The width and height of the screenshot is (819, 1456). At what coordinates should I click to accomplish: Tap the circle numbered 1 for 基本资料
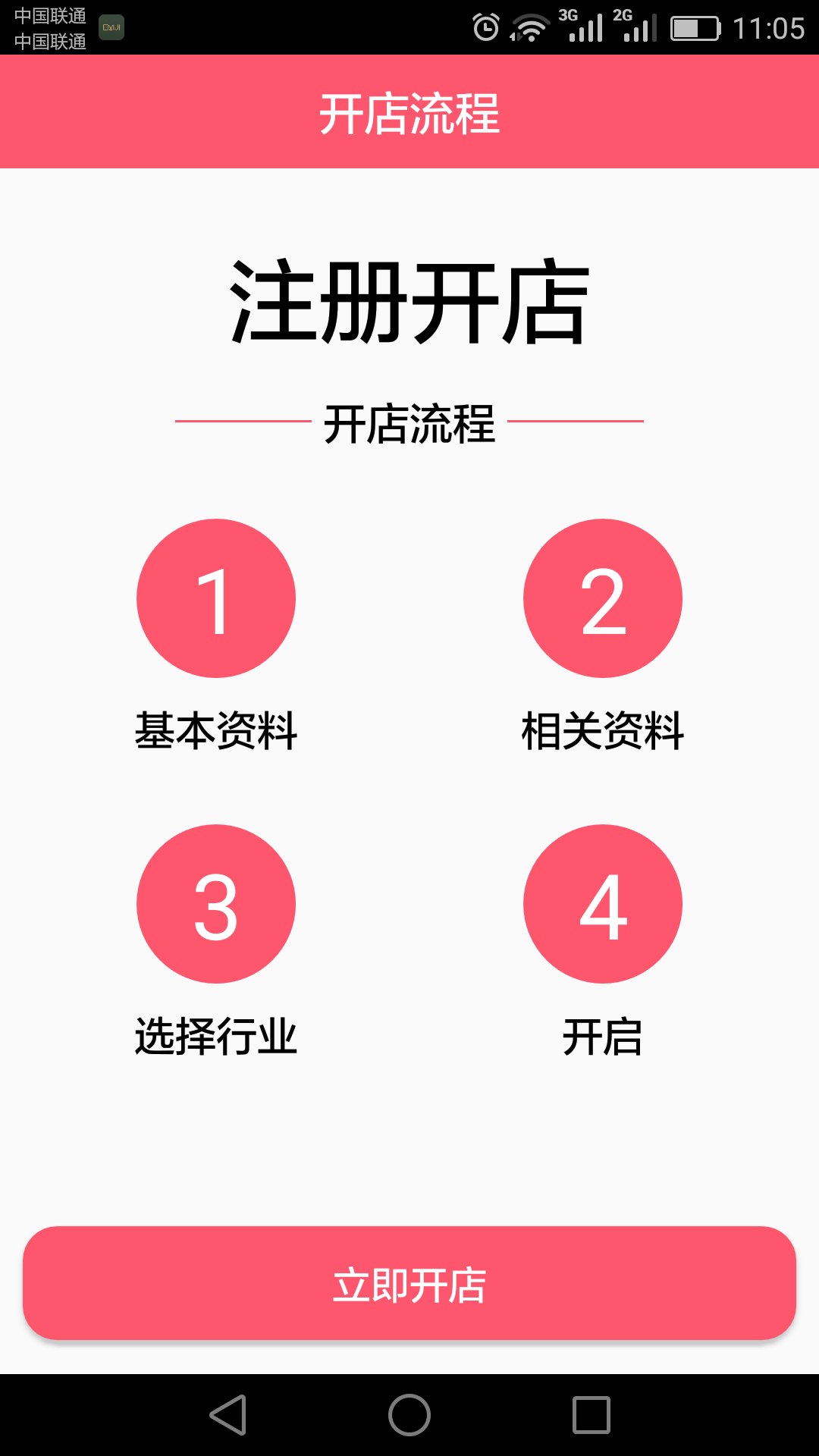click(x=215, y=598)
